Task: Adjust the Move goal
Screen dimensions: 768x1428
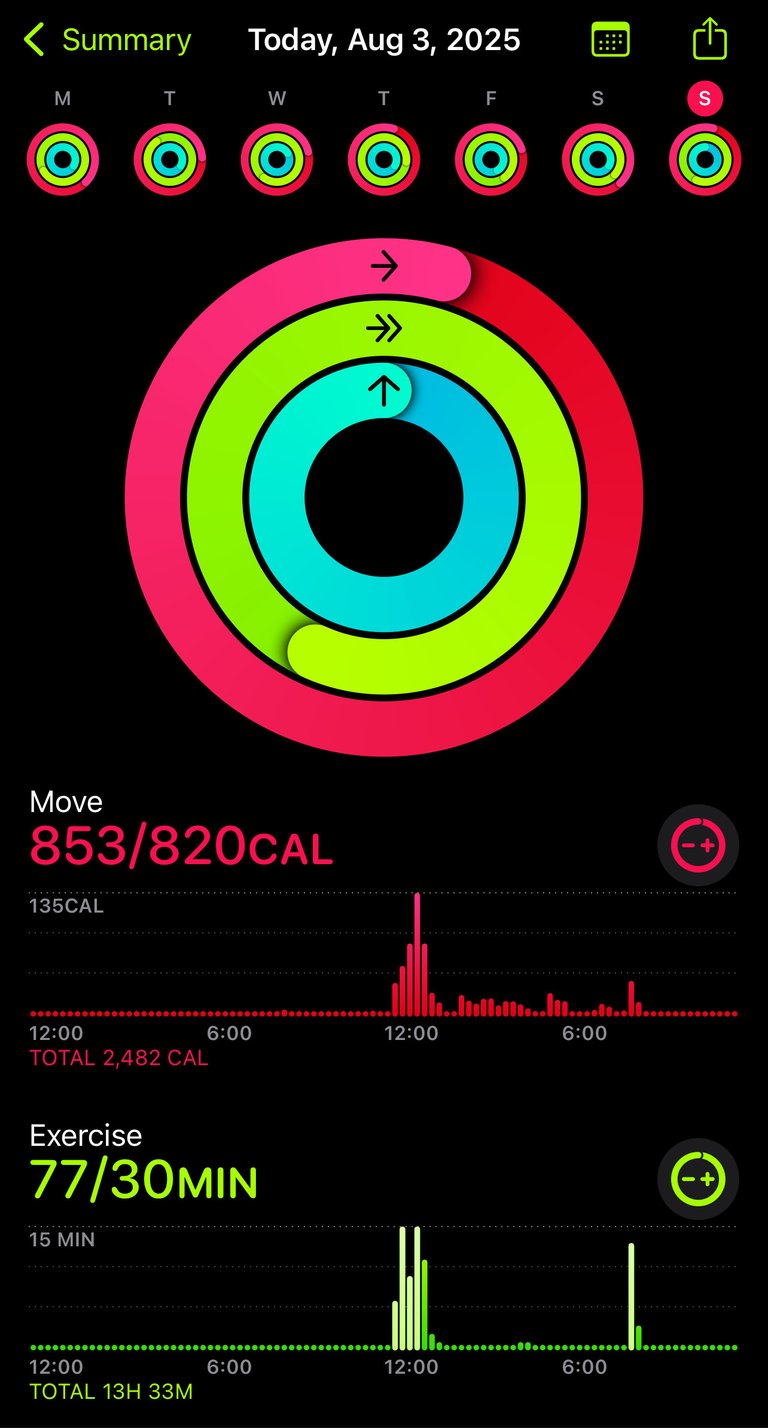Action: [x=698, y=846]
